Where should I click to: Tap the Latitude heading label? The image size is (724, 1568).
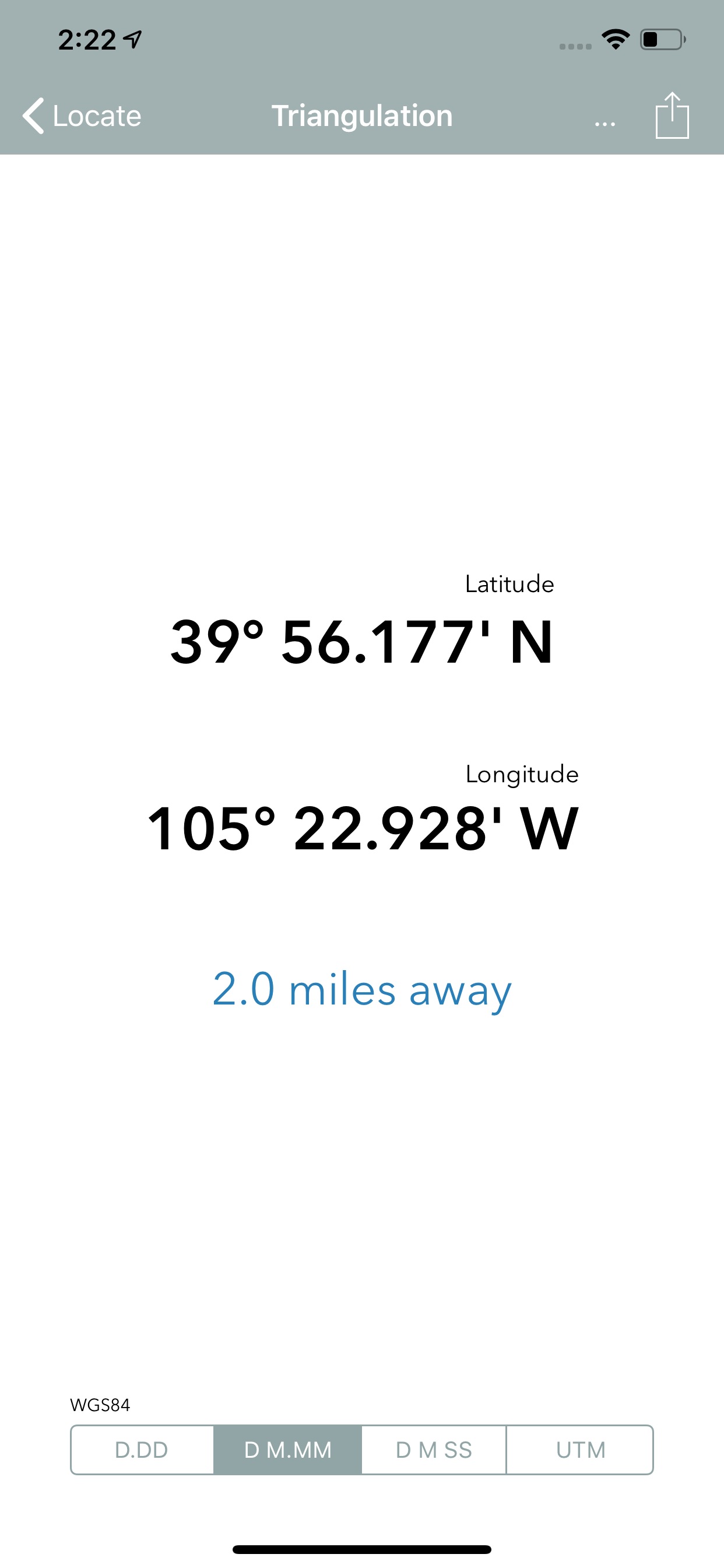(x=509, y=584)
